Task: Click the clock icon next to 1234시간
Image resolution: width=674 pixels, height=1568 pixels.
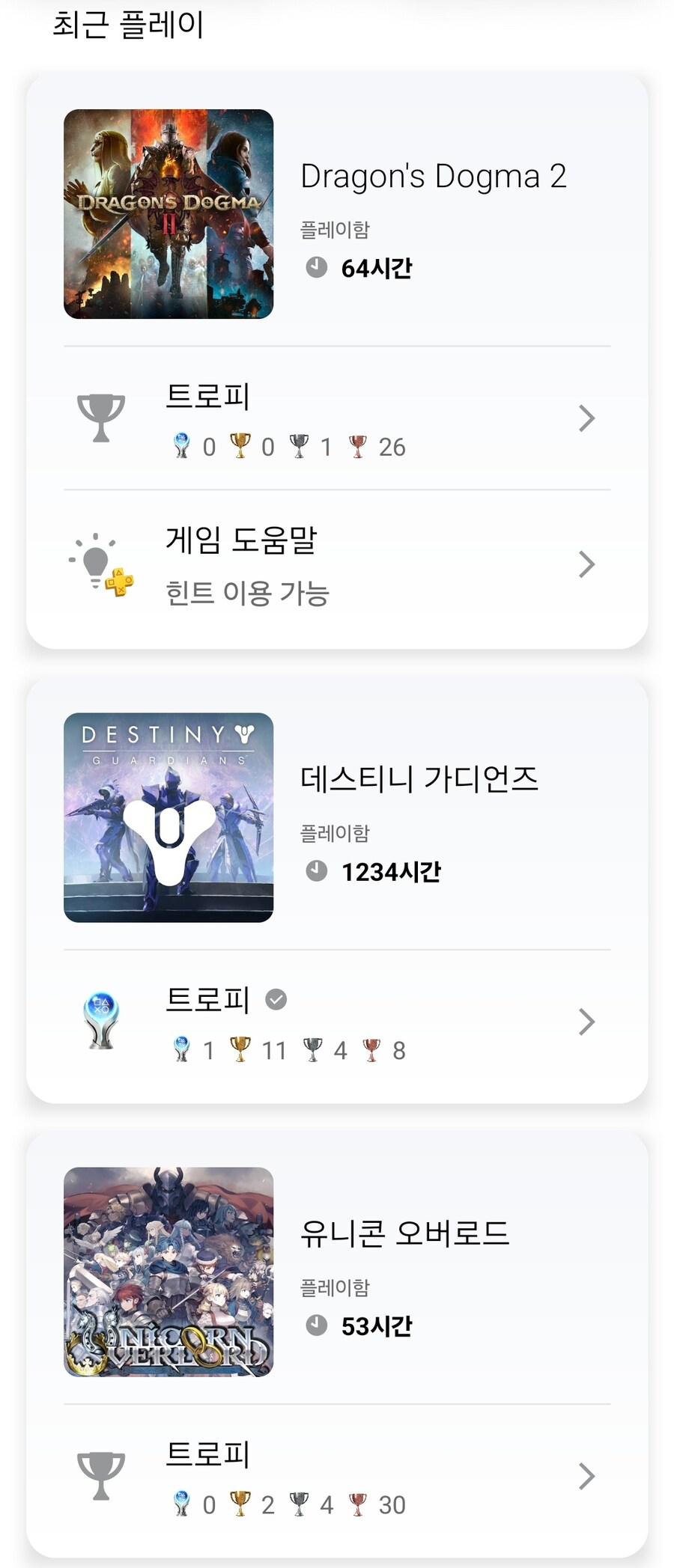Action: [318, 870]
